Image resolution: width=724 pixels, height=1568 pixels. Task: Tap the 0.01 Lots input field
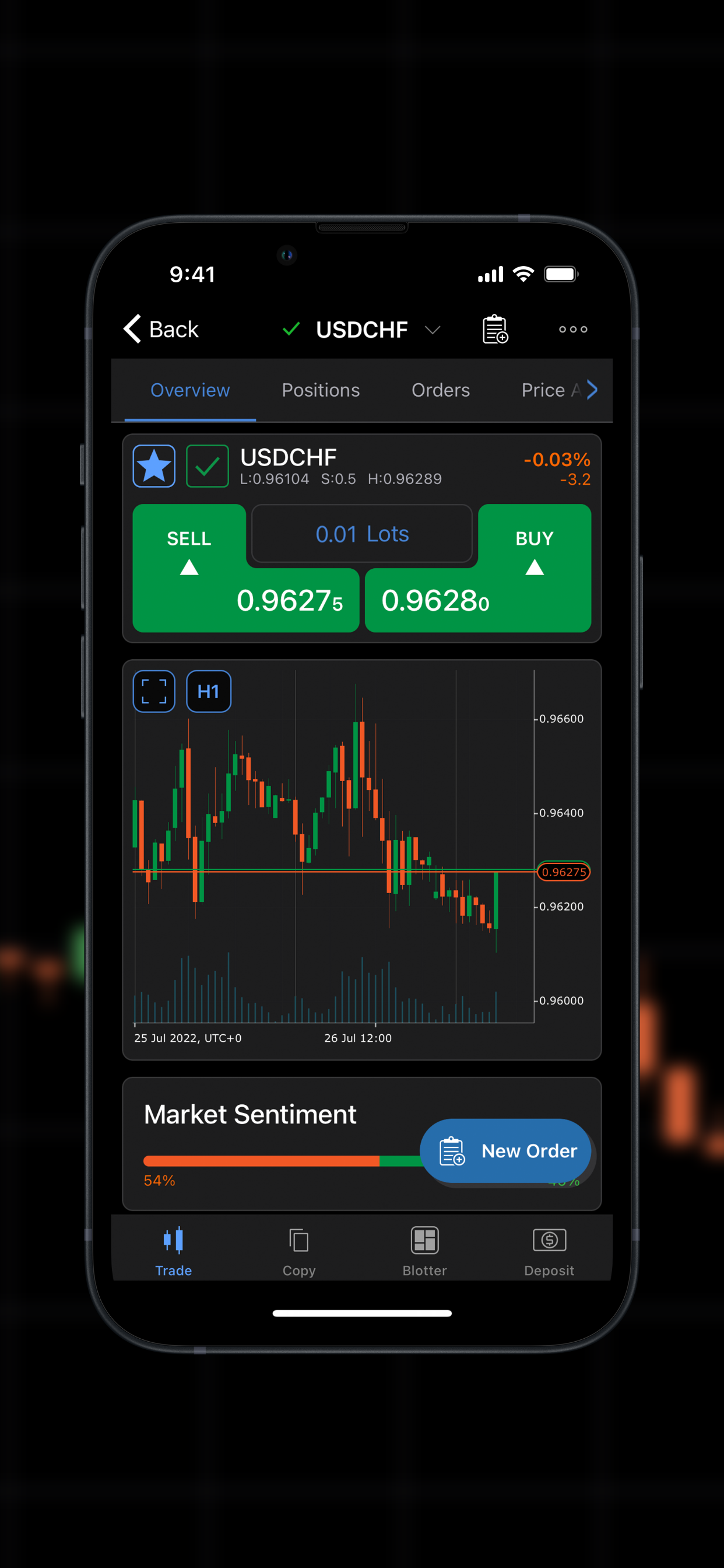[x=361, y=534]
